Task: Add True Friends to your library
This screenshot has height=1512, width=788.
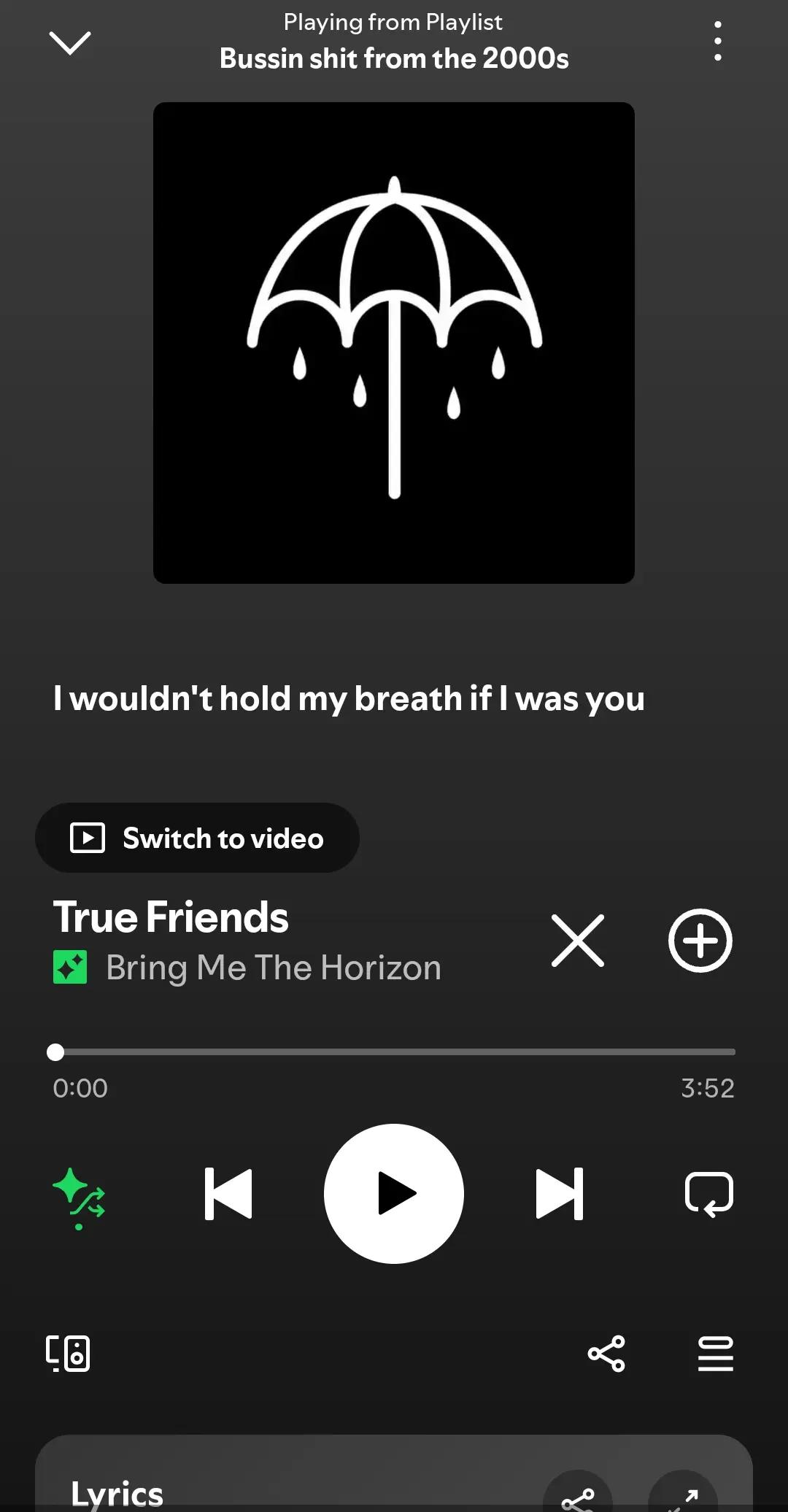Action: (700, 941)
